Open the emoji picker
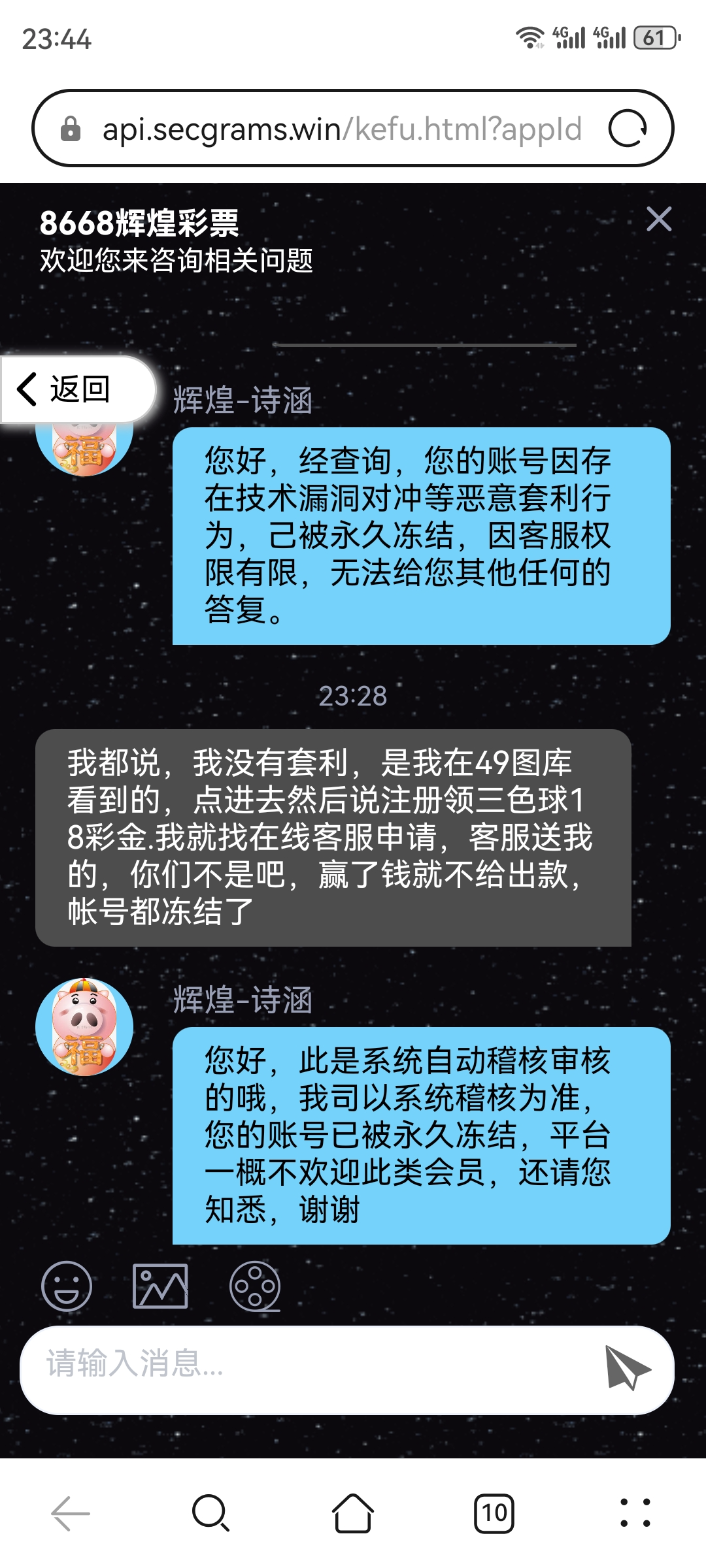 click(66, 1286)
